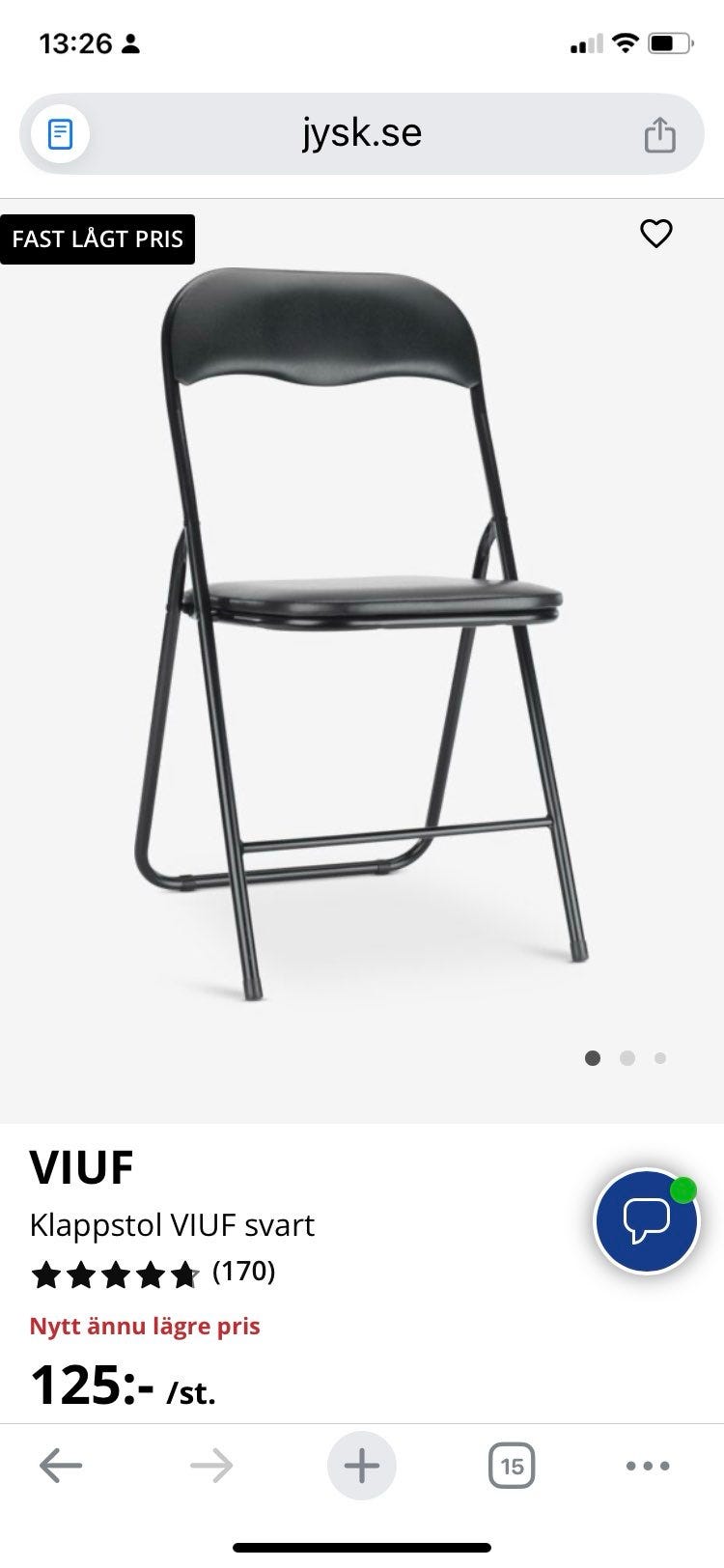Share this page from the address bar
The width and height of the screenshot is (724, 1568).
point(660,134)
